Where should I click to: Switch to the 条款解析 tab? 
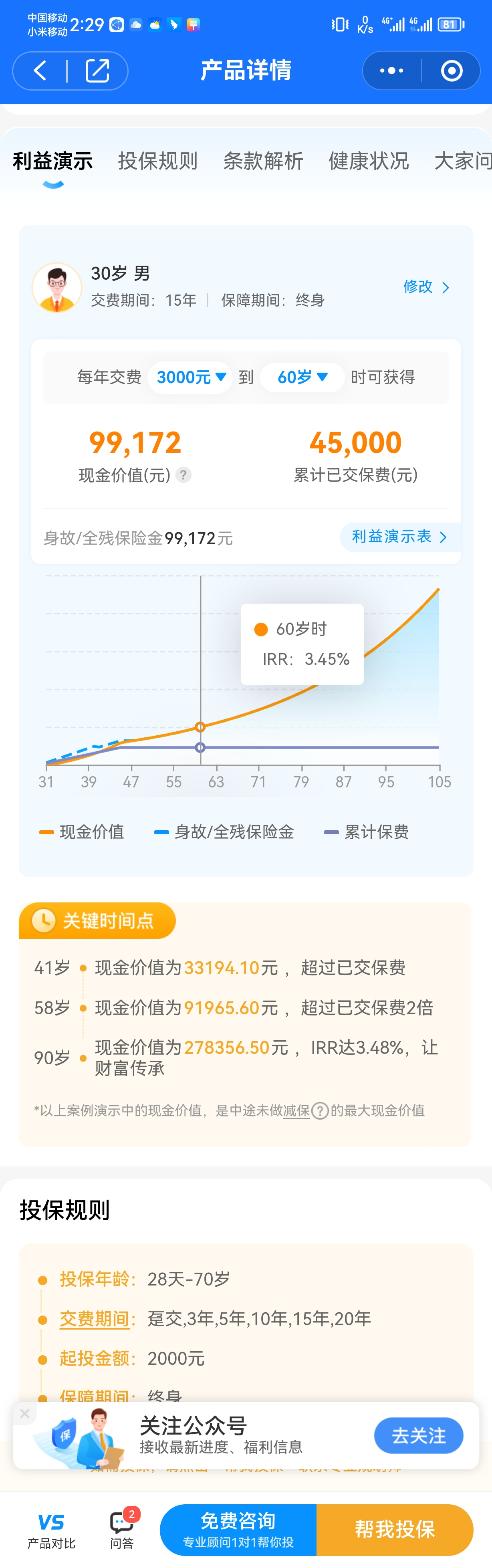[263, 161]
